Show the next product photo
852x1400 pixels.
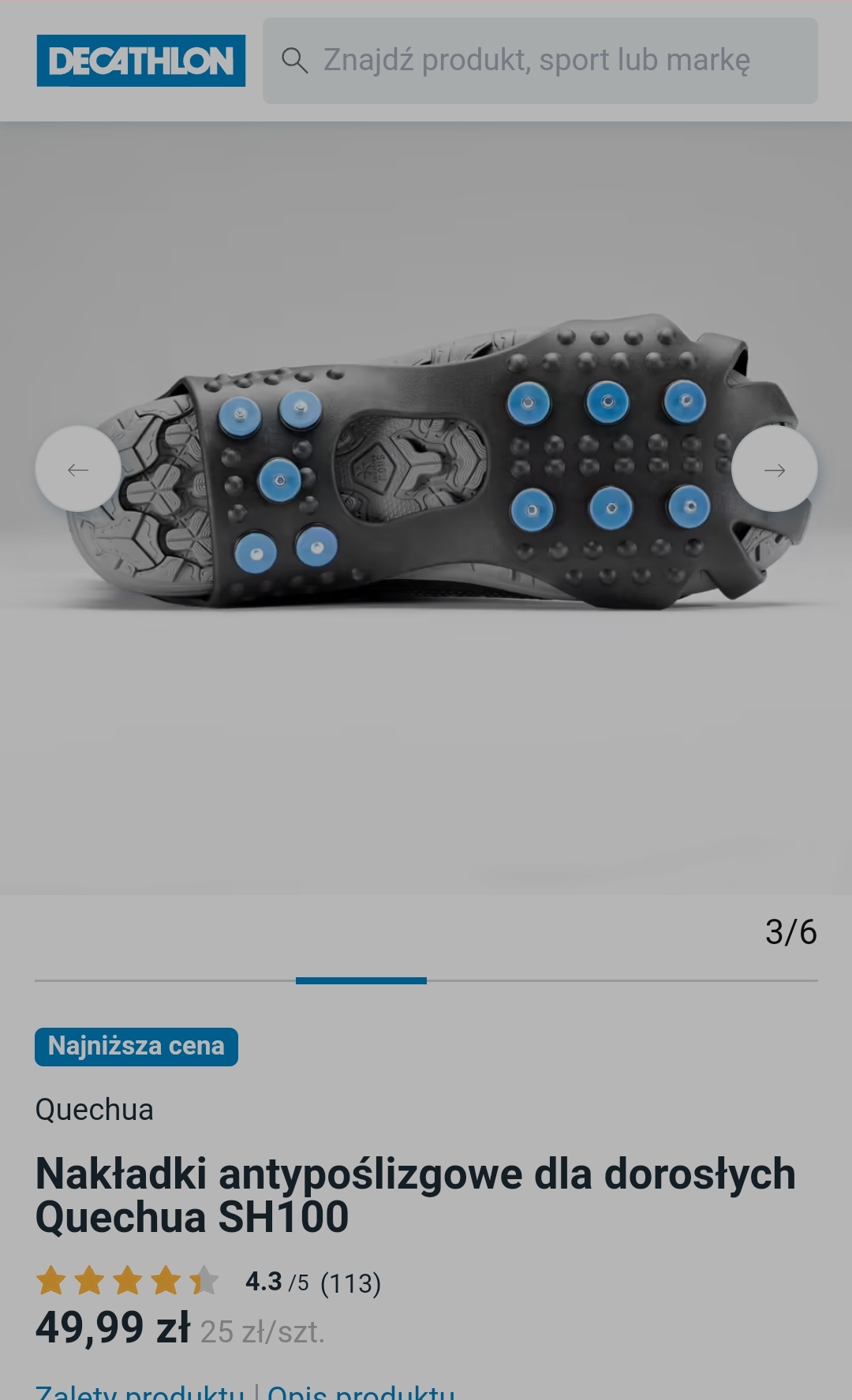pos(774,470)
